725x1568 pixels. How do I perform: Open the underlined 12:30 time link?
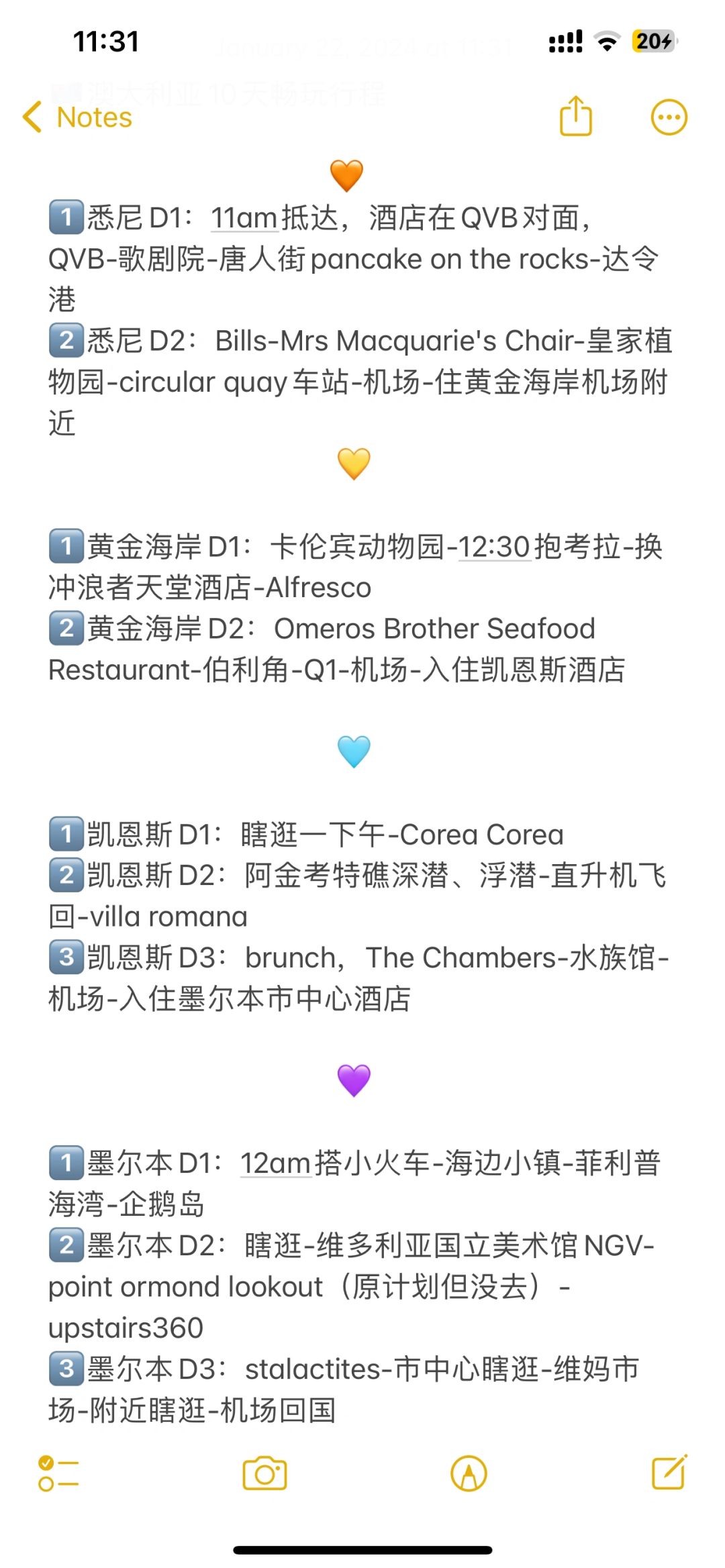click(495, 547)
